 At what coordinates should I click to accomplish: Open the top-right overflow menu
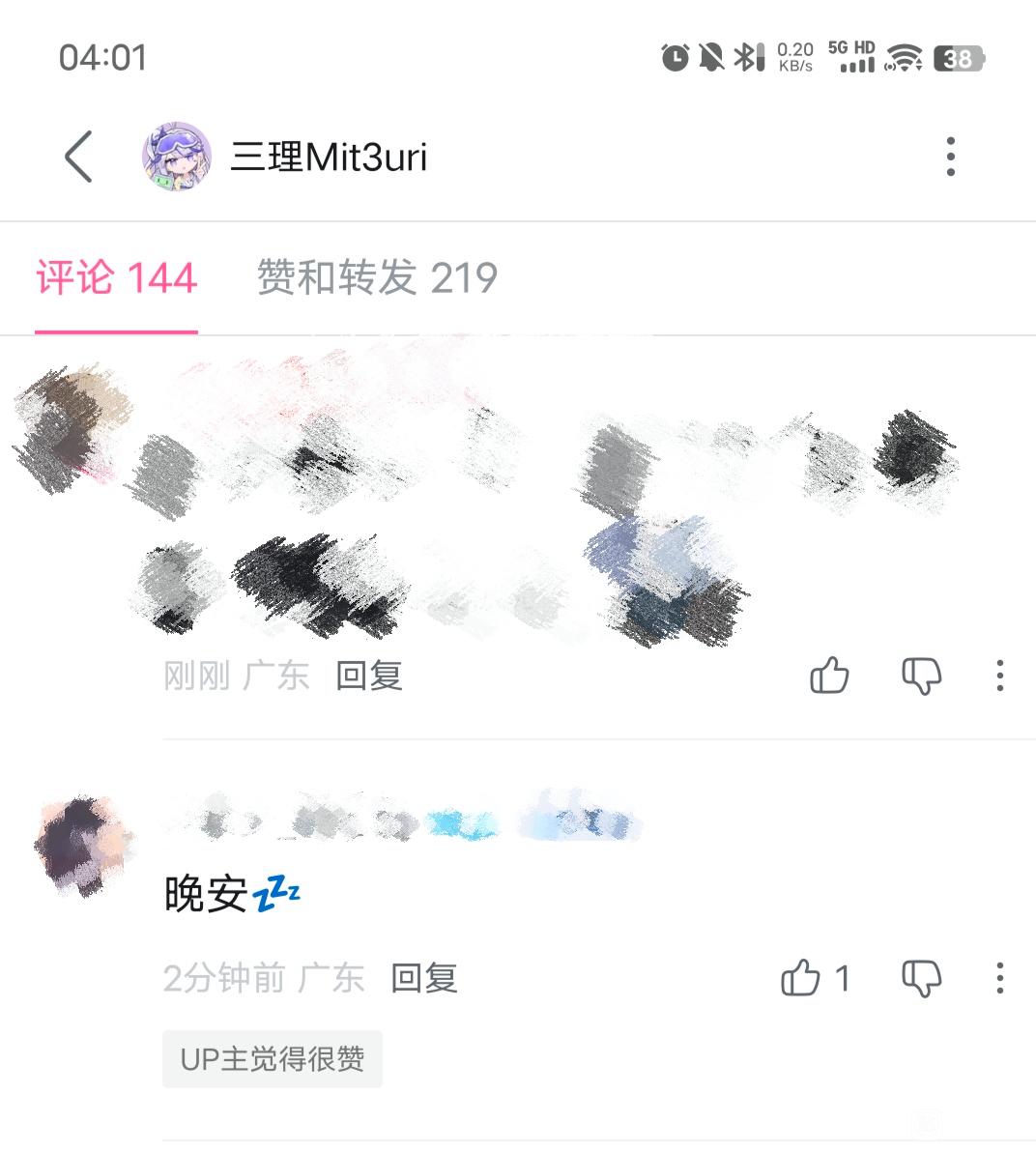click(951, 157)
